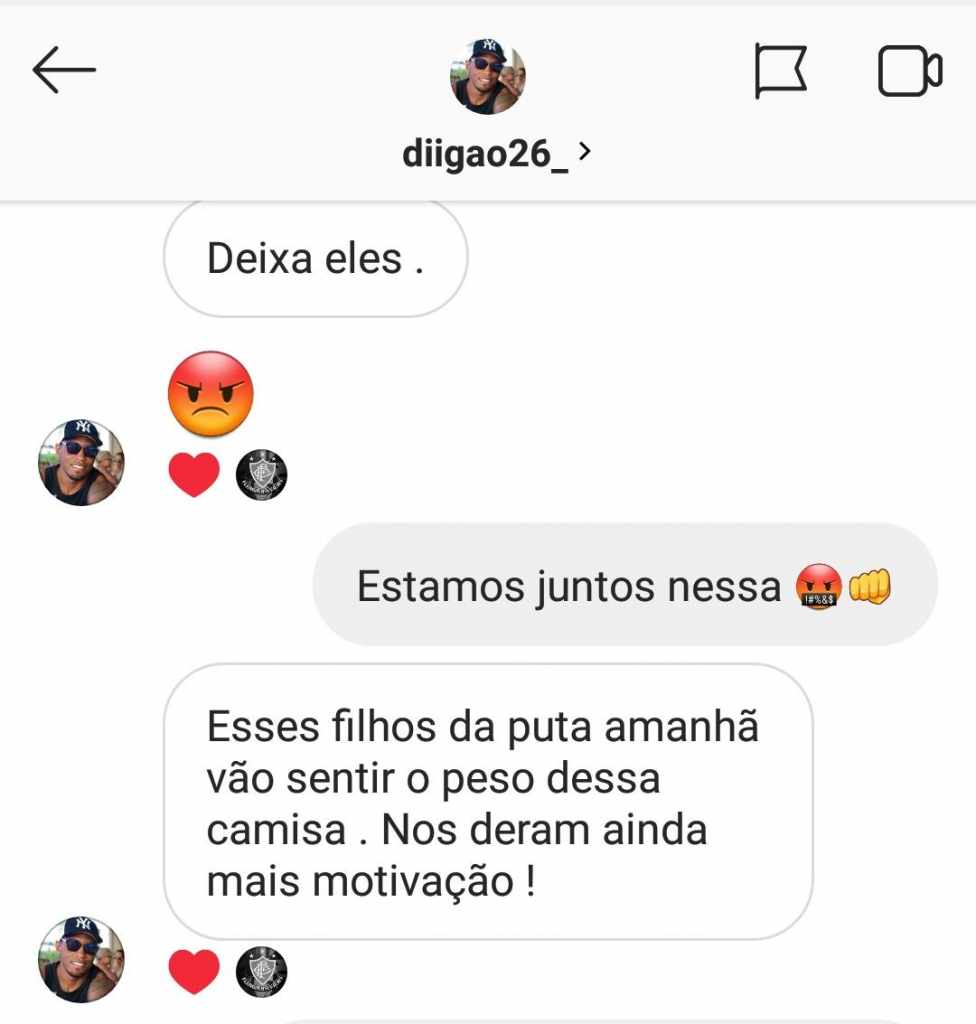This screenshot has height=1024, width=976.
Task: Open sender avatar beside the angry emoji
Action: [x=81, y=462]
